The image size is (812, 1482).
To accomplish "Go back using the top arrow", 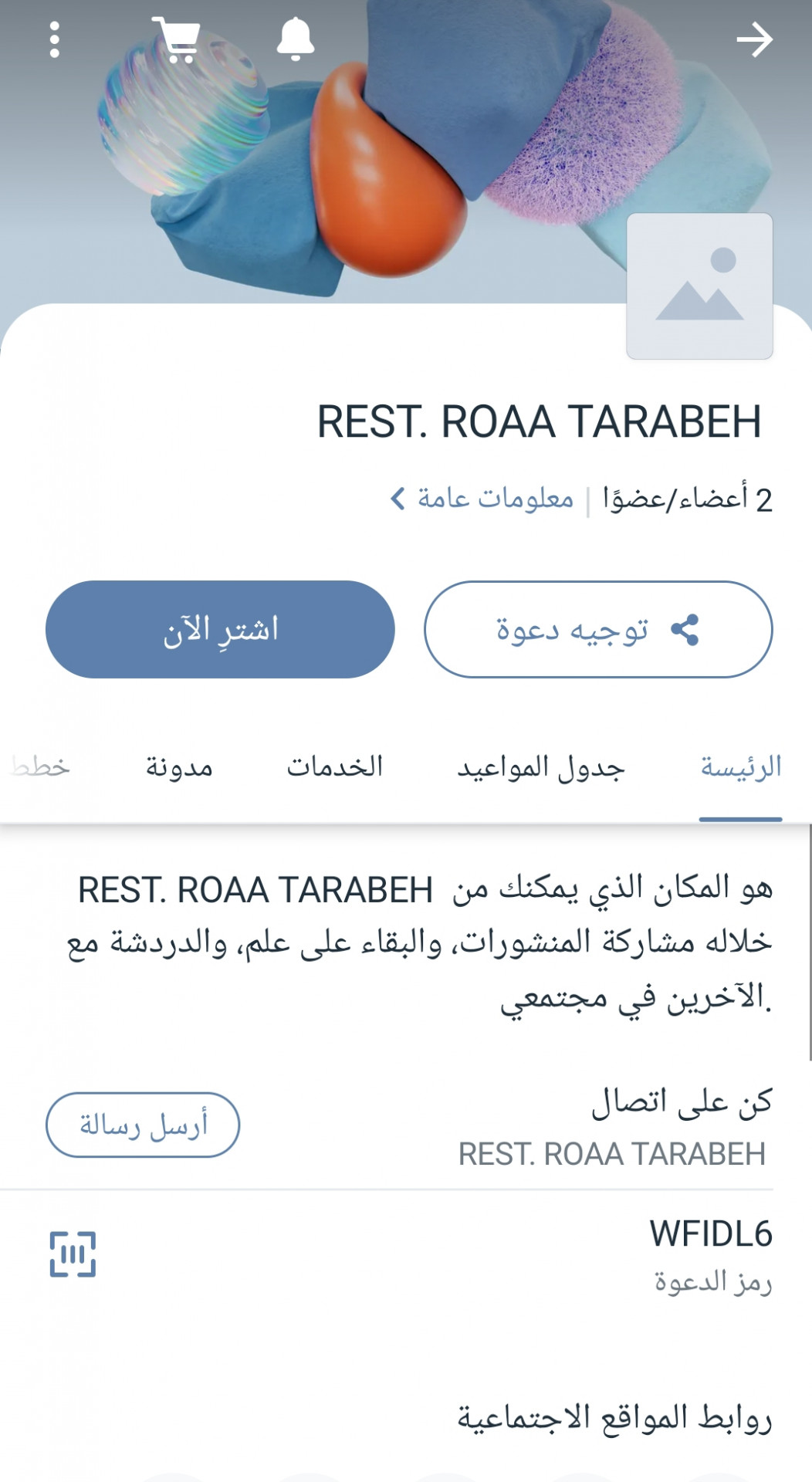I will (x=754, y=40).
